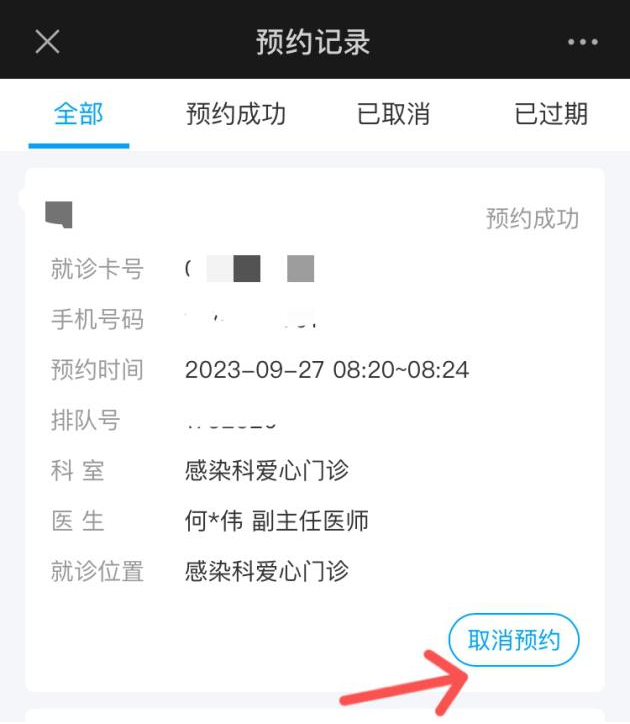Screen dimensions: 630x724
Task: Close the 预约记录 page
Action: click(47, 41)
